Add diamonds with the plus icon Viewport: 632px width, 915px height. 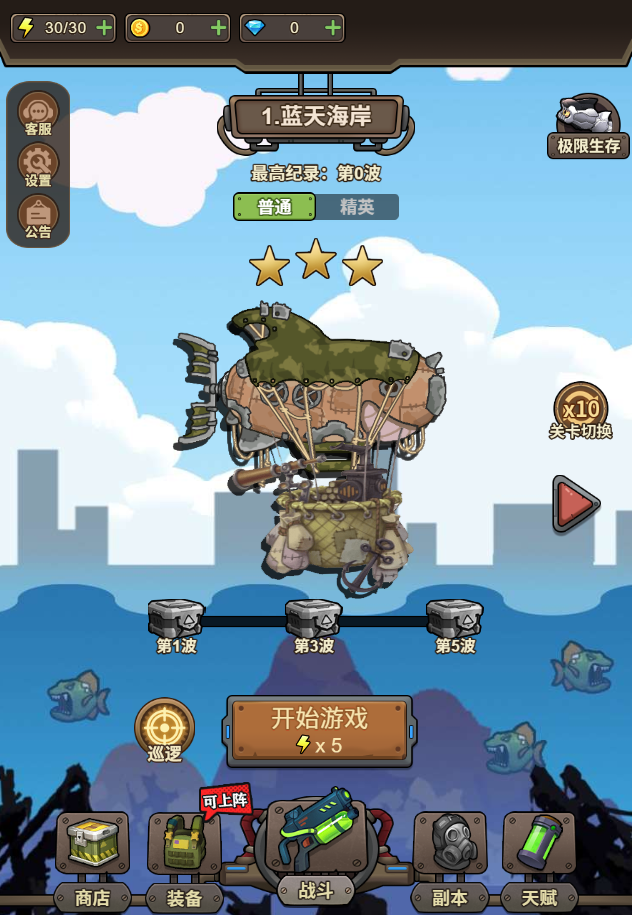click(333, 28)
